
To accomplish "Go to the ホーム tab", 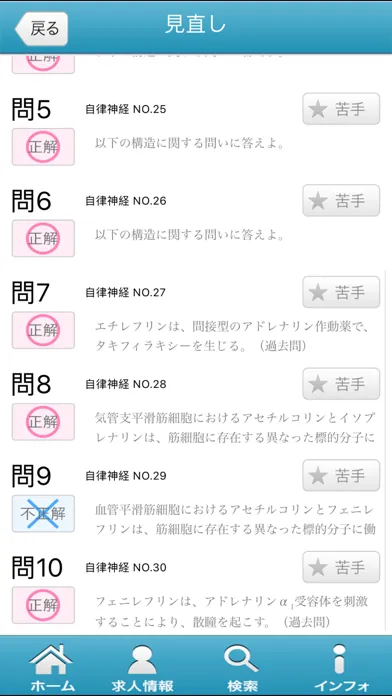I will (51, 667).
